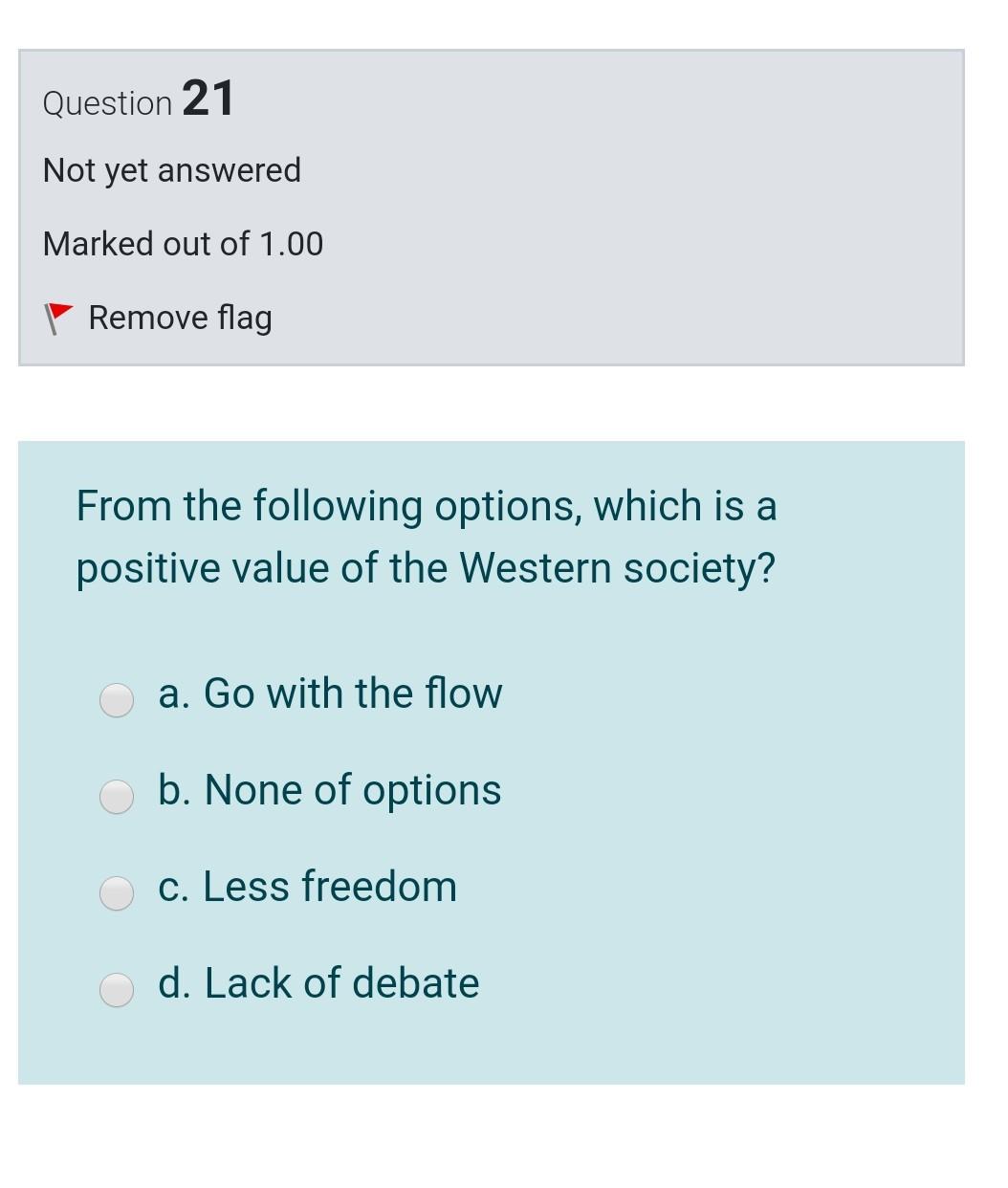Pick answer c. Less freedom
1008x1188 pixels.
coord(117,893)
